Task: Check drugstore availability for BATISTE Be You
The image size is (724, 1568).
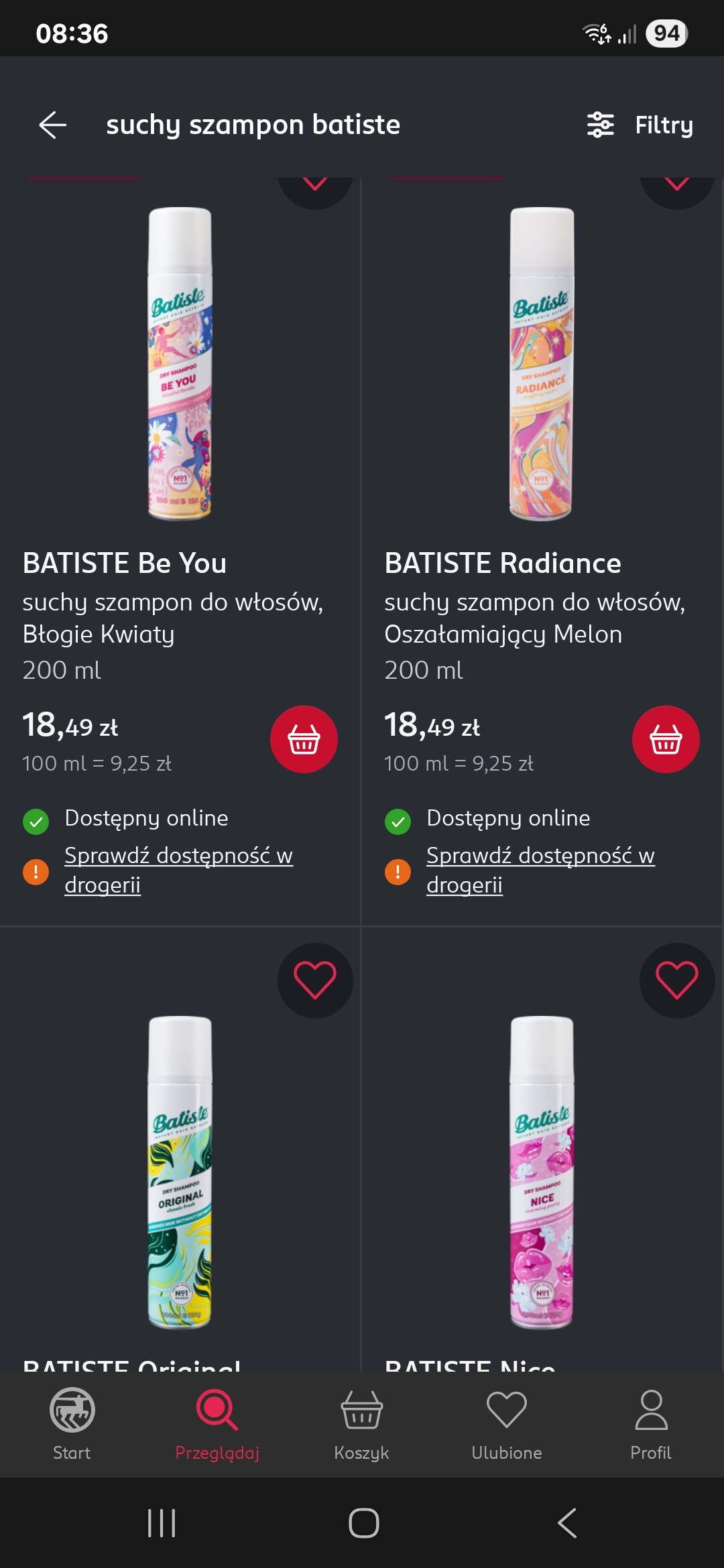Action: (178, 870)
